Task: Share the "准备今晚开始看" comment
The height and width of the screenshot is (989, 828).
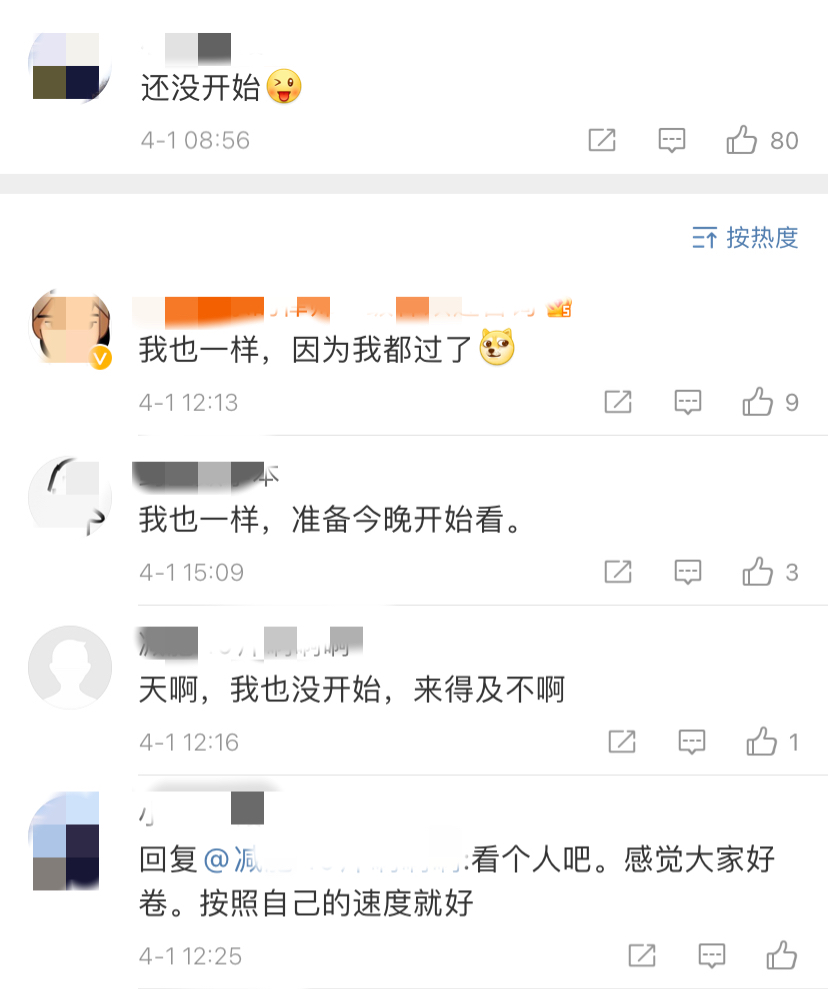Action: pos(617,571)
